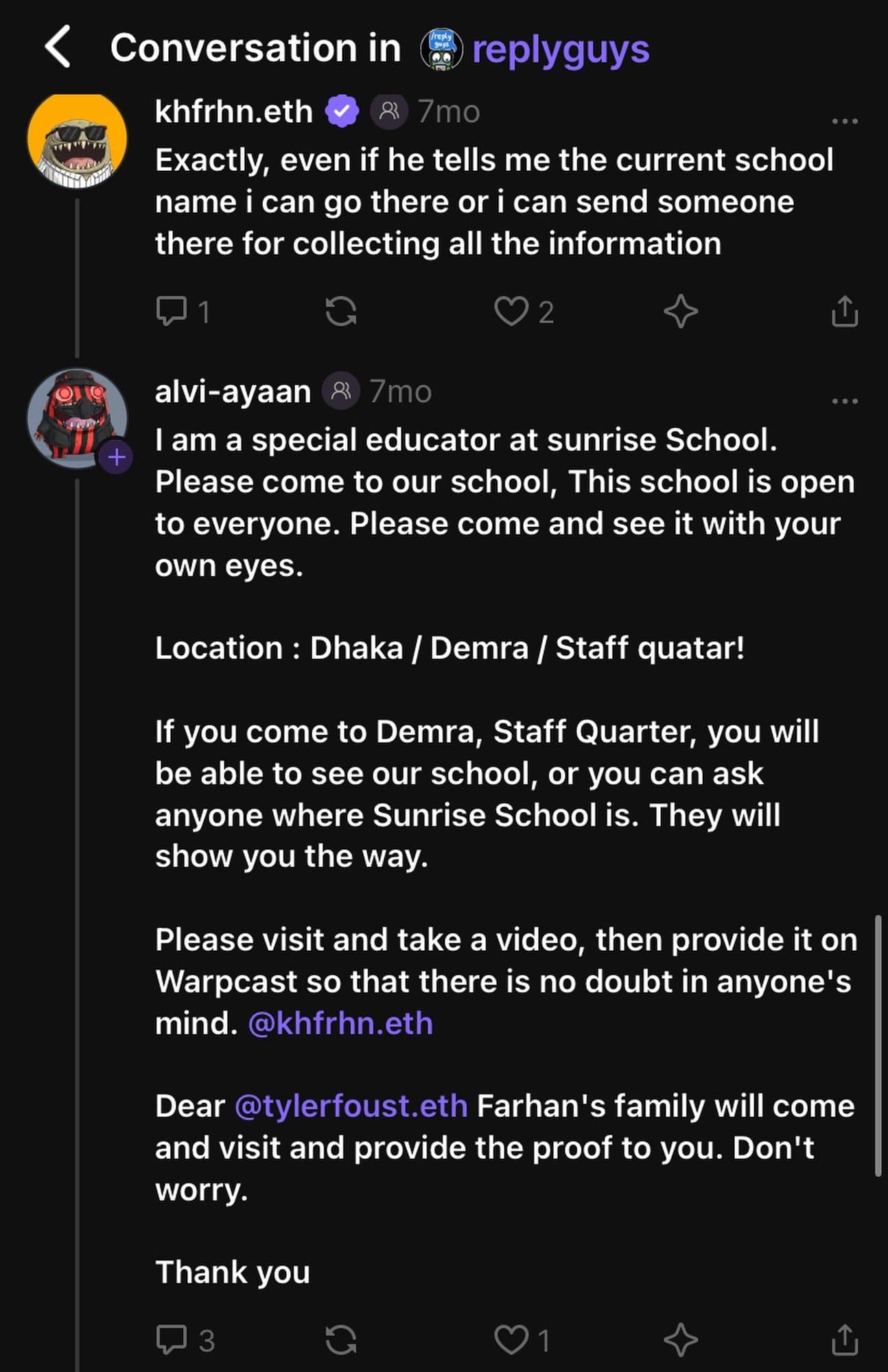This screenshot has height=1372, width=888.
Task: Like khfrhn.eth's post
Action: [511, 311]
